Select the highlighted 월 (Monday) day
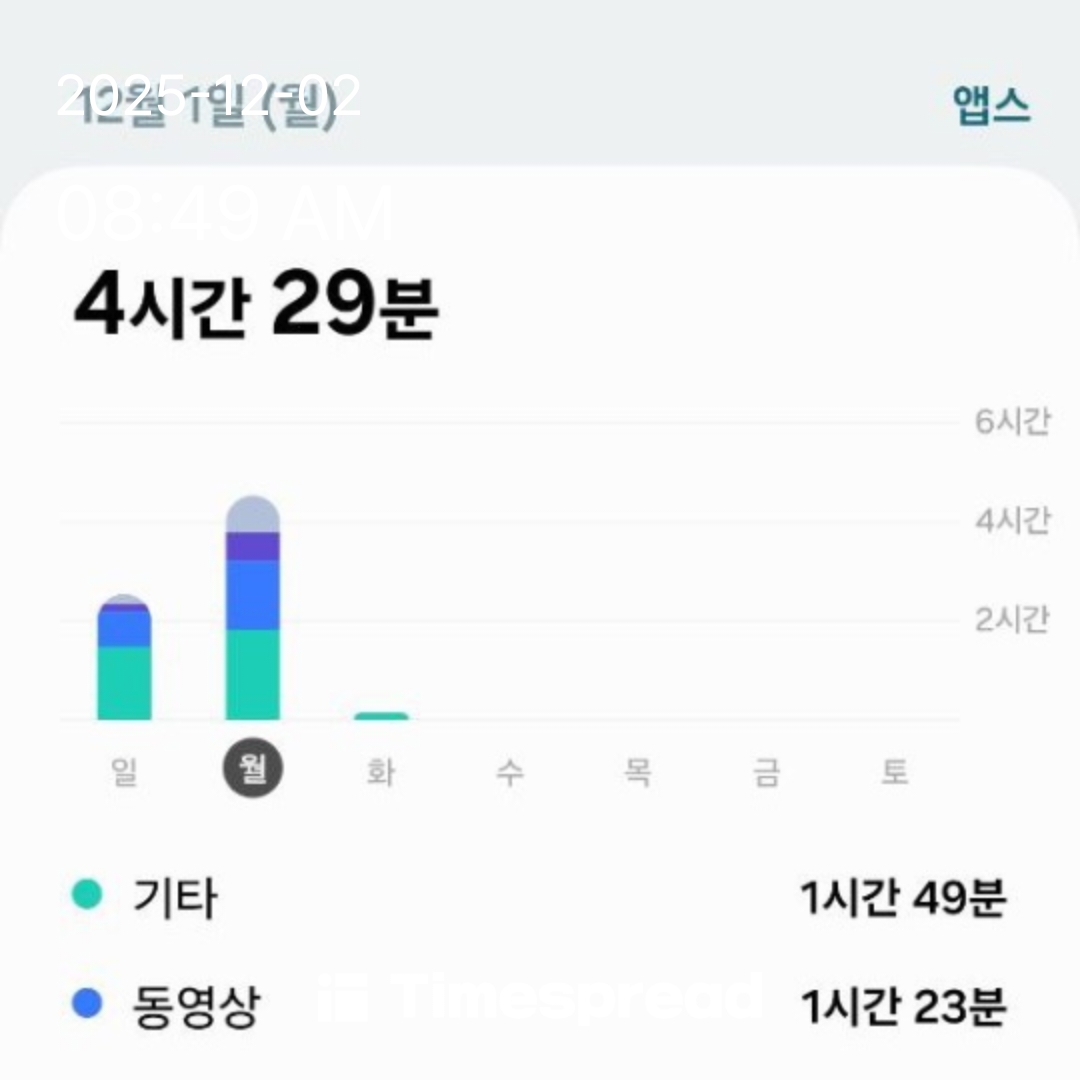The height and width of the screenshot is (1080, 1080). point(252,770)
